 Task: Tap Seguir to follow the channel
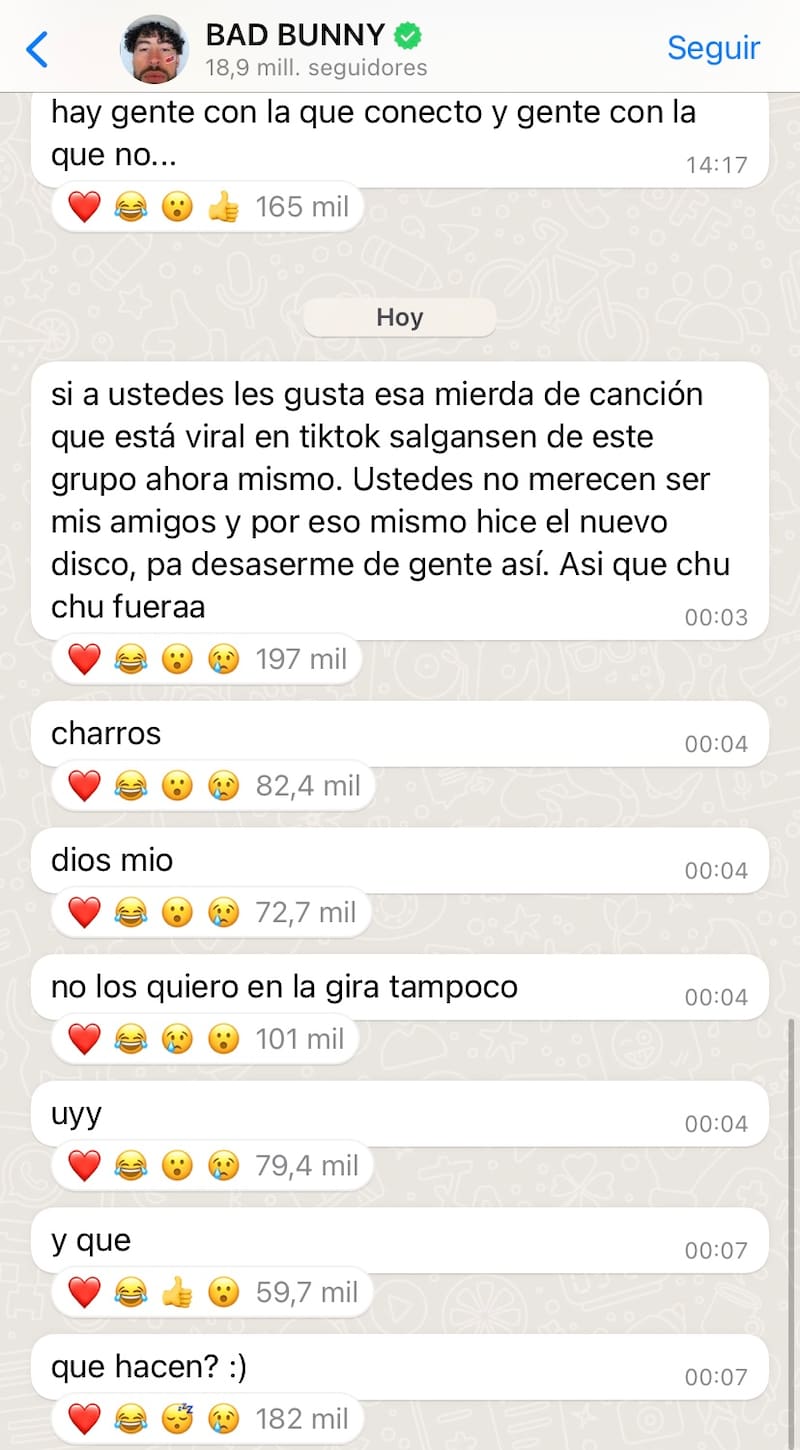[x=713, y=47]
